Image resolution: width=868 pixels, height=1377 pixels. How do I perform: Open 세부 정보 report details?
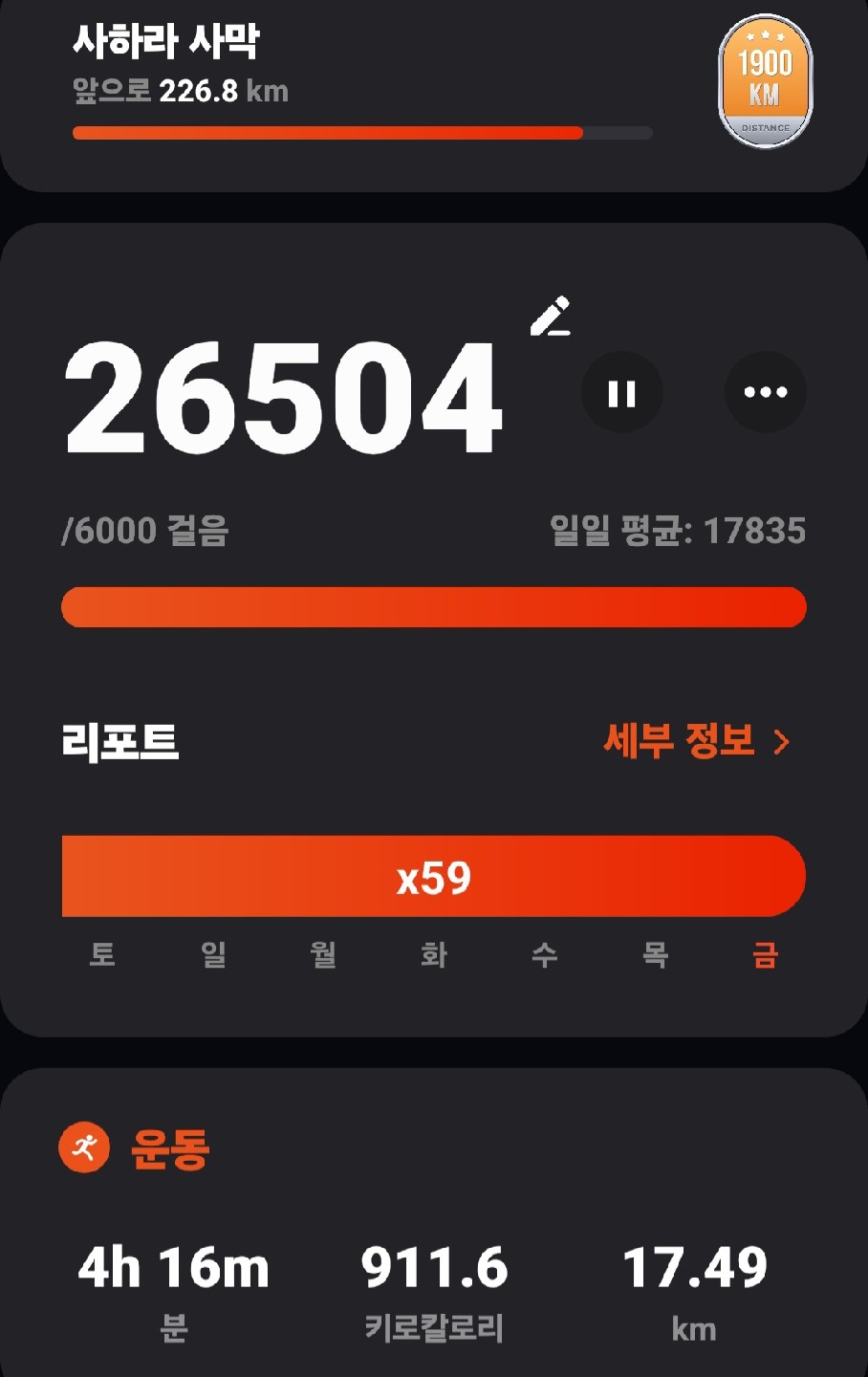tap(696, 741)
